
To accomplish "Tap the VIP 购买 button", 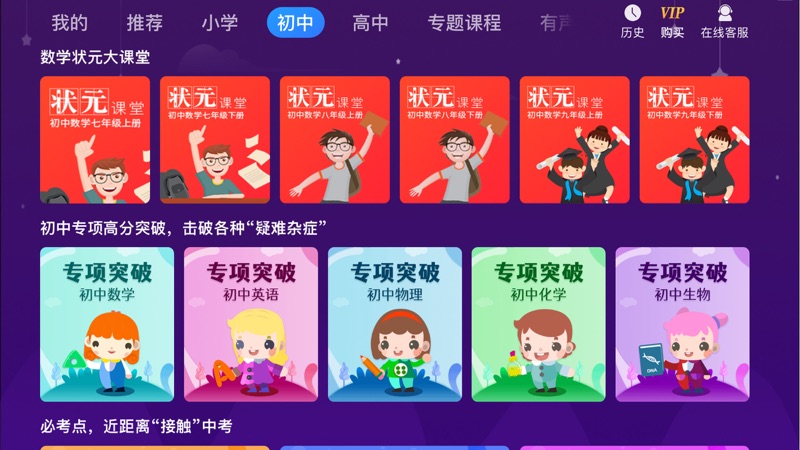I will pyautogui.click(x=672, y=22).
